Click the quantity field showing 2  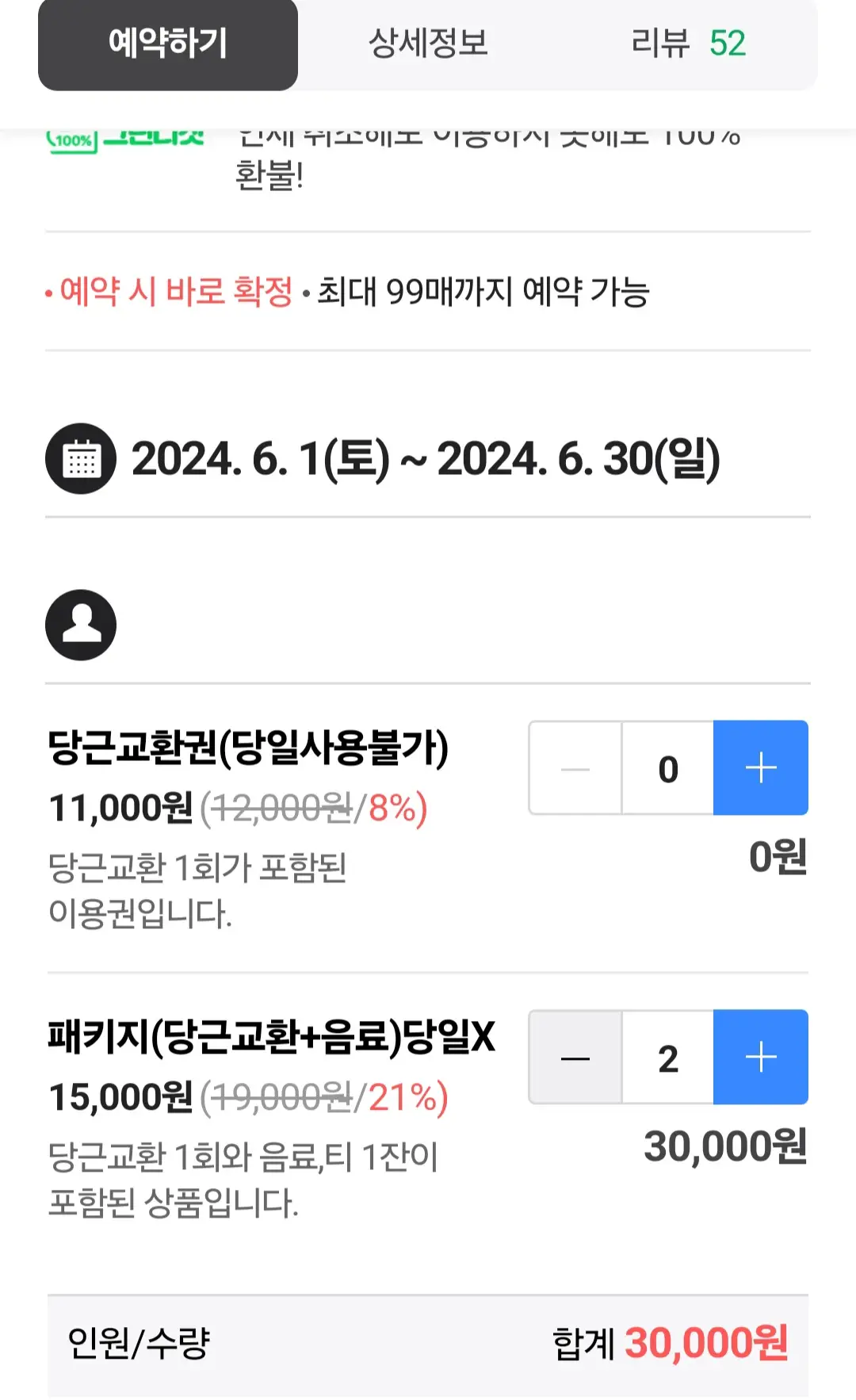pos(667,1058)
